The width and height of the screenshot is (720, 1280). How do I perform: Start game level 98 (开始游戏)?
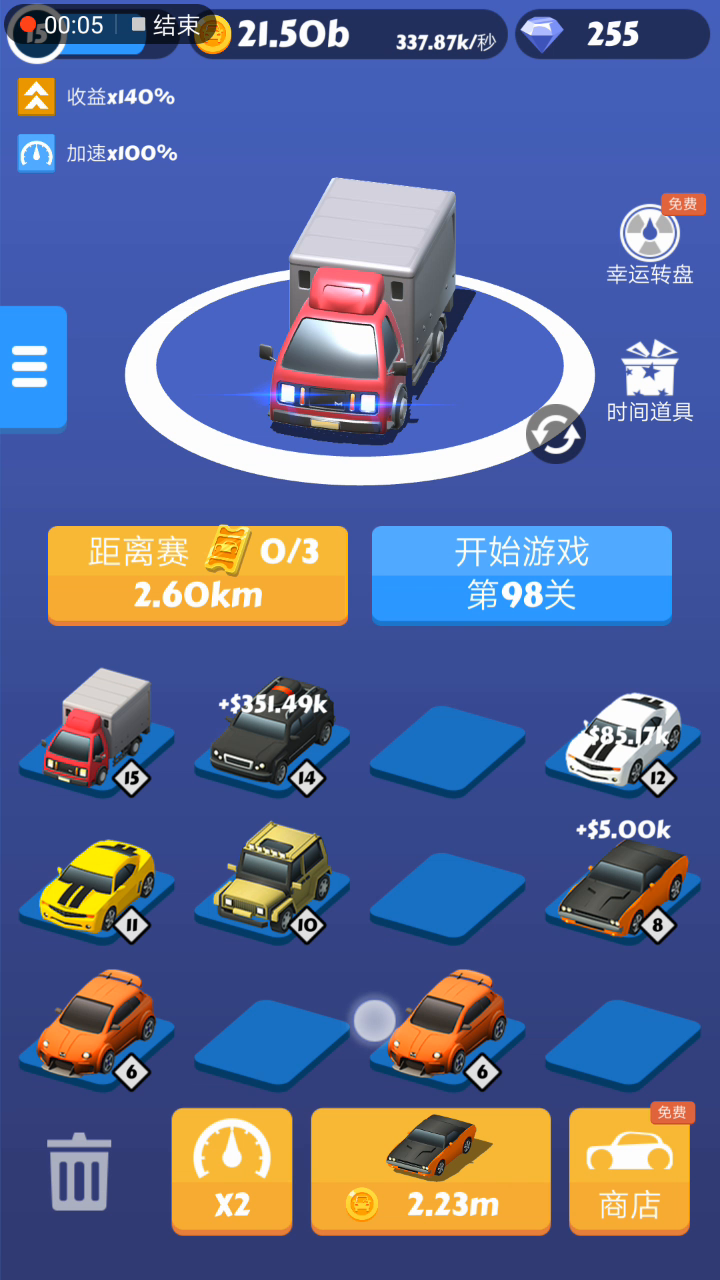coord(521,575)
